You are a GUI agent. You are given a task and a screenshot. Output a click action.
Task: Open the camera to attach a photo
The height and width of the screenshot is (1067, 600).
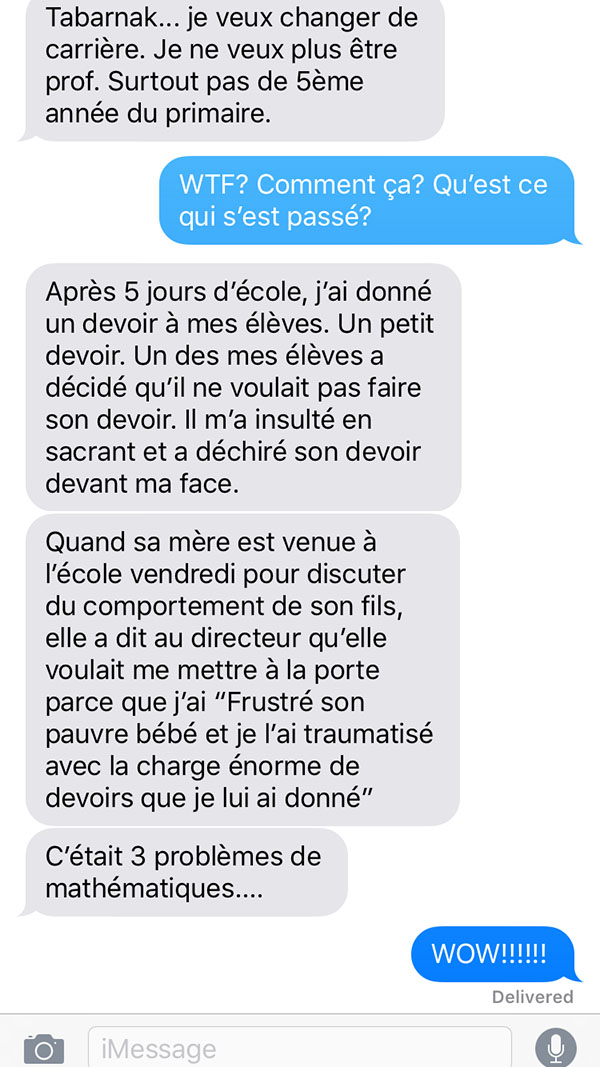point(44,1049)
